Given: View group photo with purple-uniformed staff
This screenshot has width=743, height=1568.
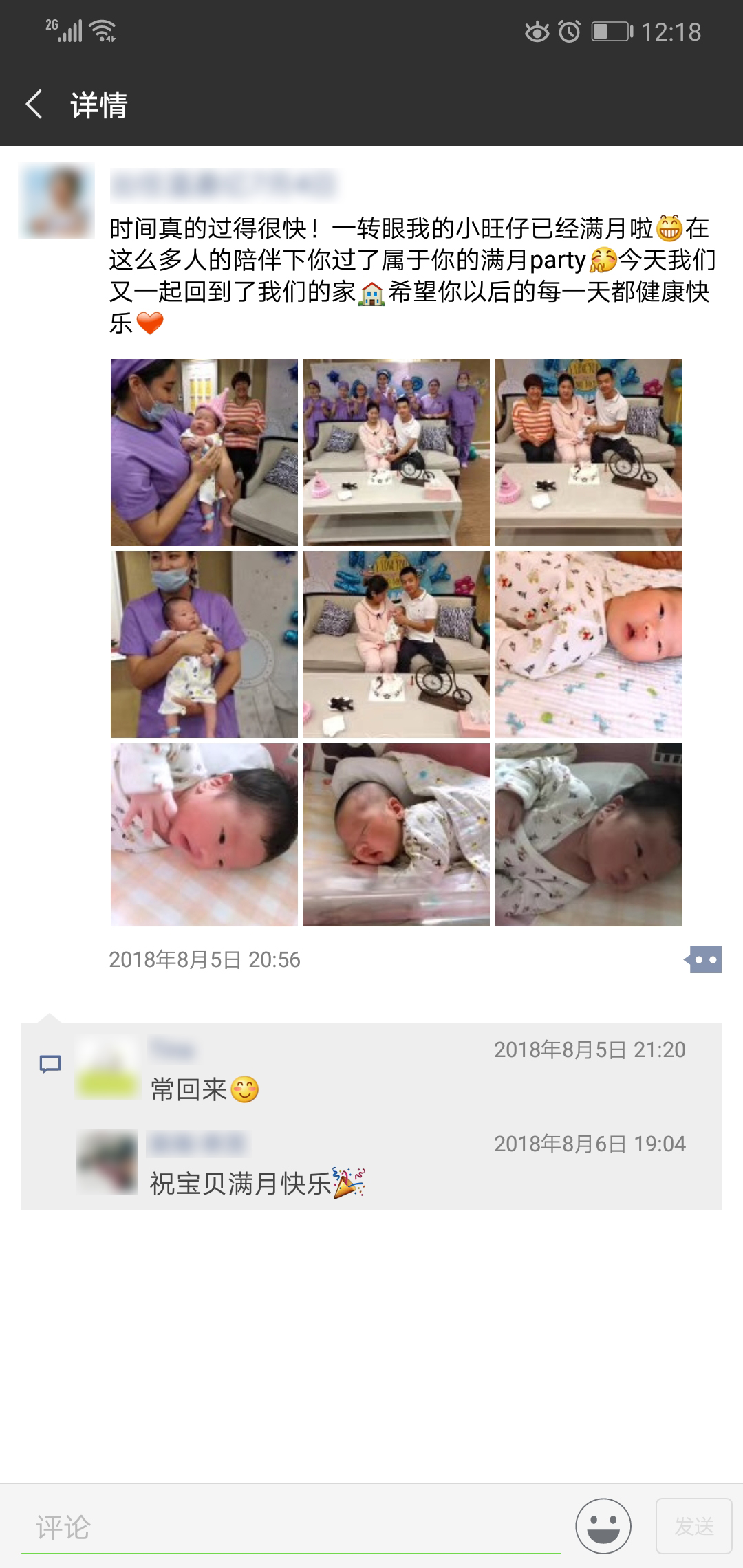Looking at the screenshot, I should pyautogui.click(x=396, y=452).
